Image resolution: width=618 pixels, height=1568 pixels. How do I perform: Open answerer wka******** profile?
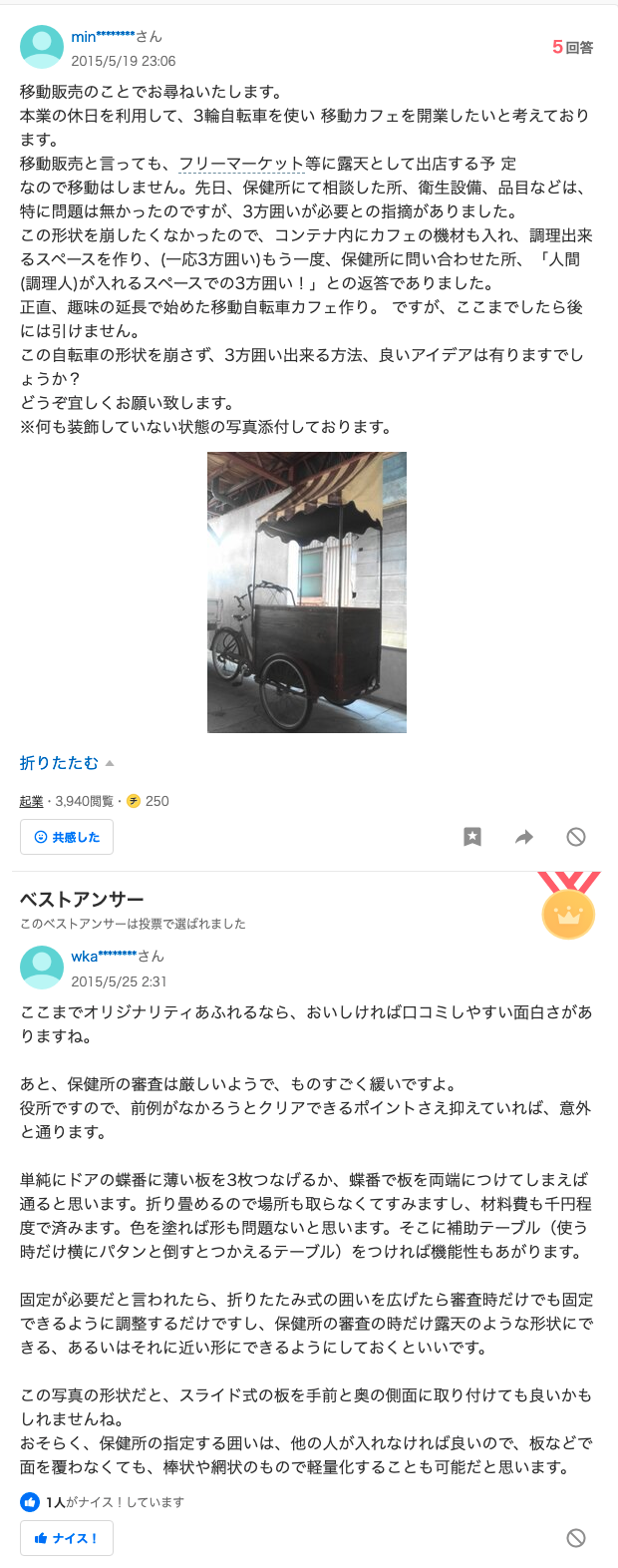click(x=104, y=956)
